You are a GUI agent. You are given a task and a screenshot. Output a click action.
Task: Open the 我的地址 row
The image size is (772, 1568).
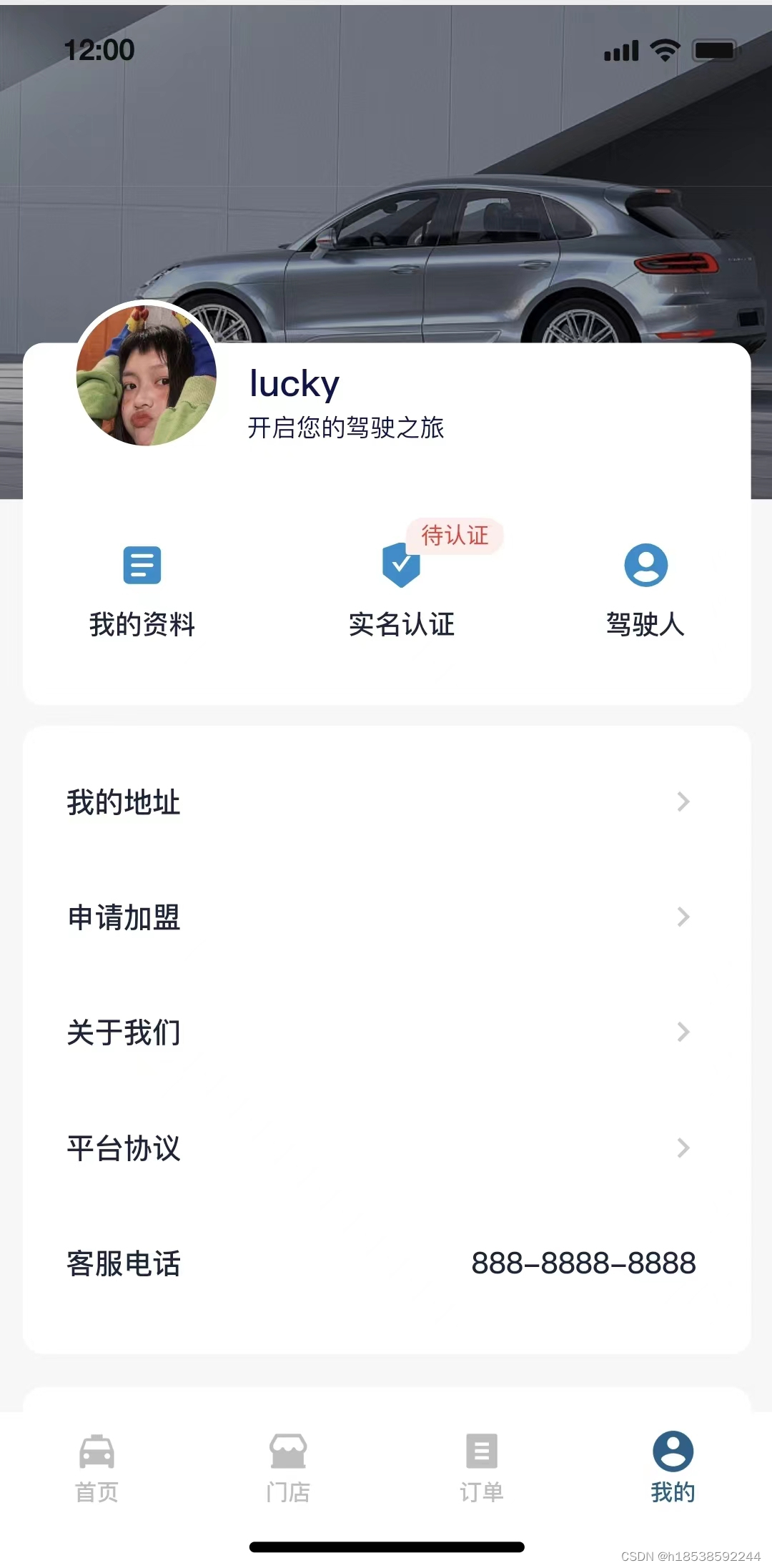[x=386, y=802]
